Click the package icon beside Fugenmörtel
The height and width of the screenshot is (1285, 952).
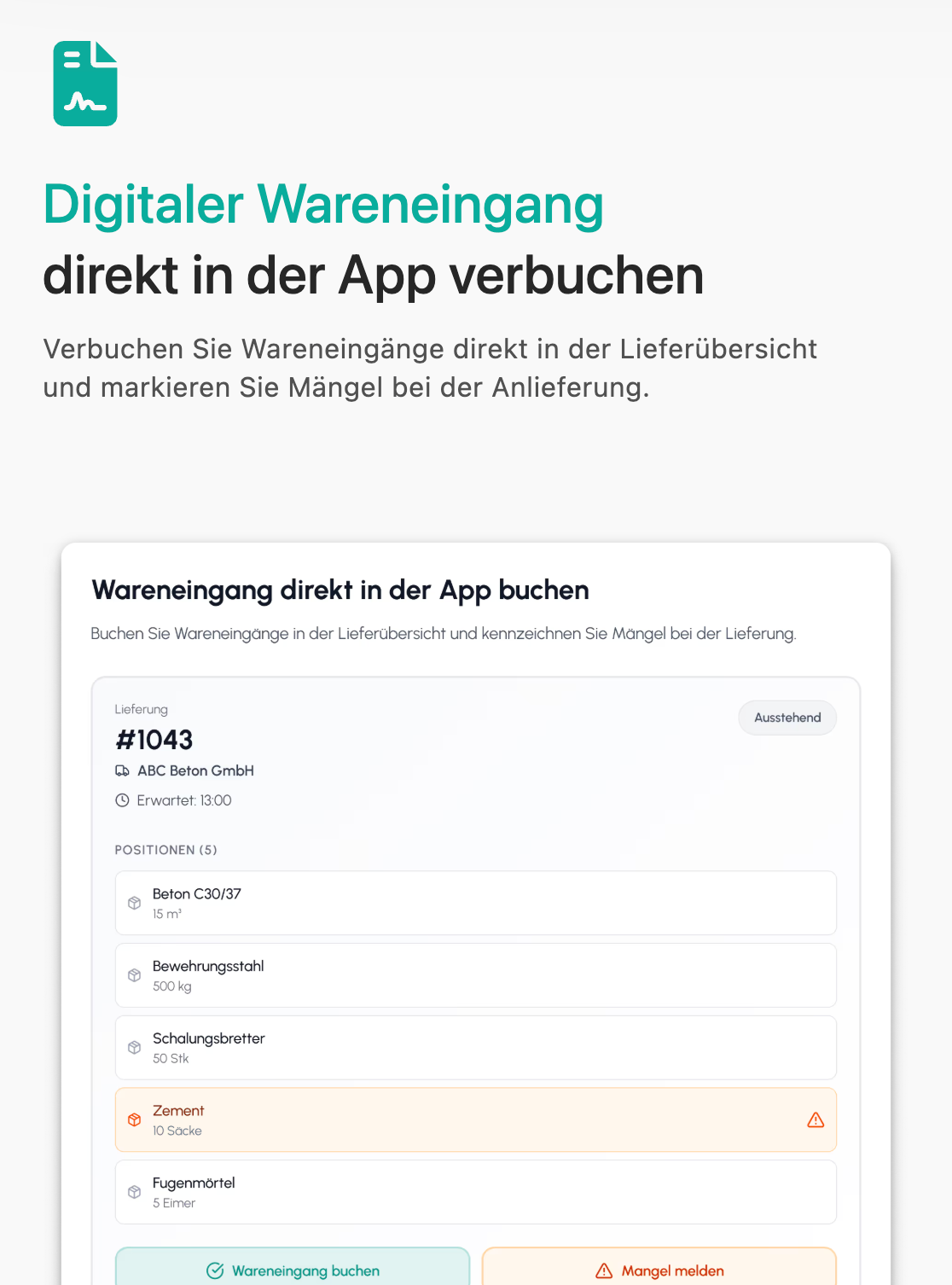tap(134, 1192)
